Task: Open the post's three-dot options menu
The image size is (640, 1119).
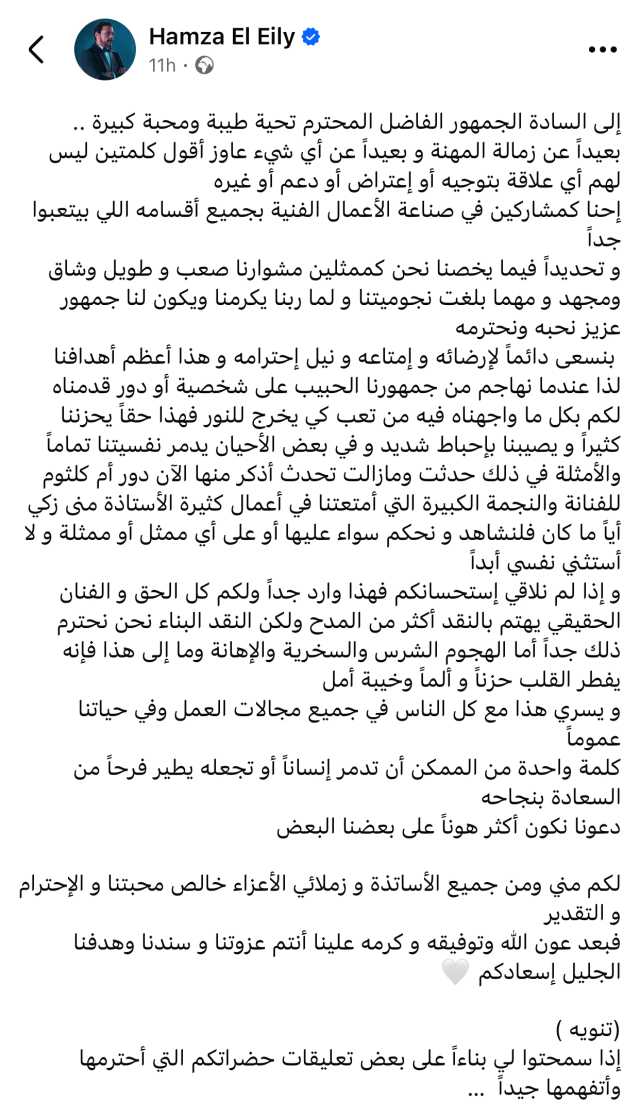Action: click(x=602, y=49)
